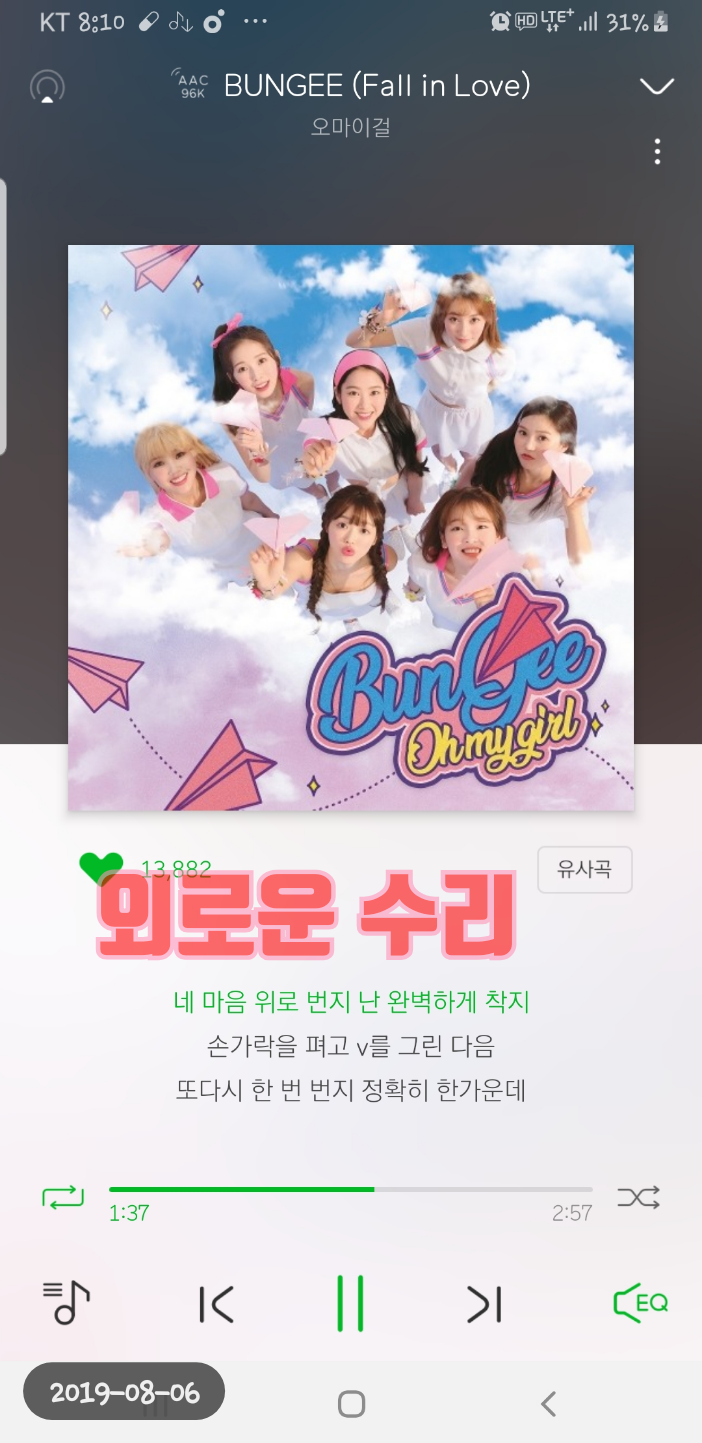The height and width of the screenshot is (1443, 702).
Task: Open the artist name 오마이걸
Action: [351, 128]
